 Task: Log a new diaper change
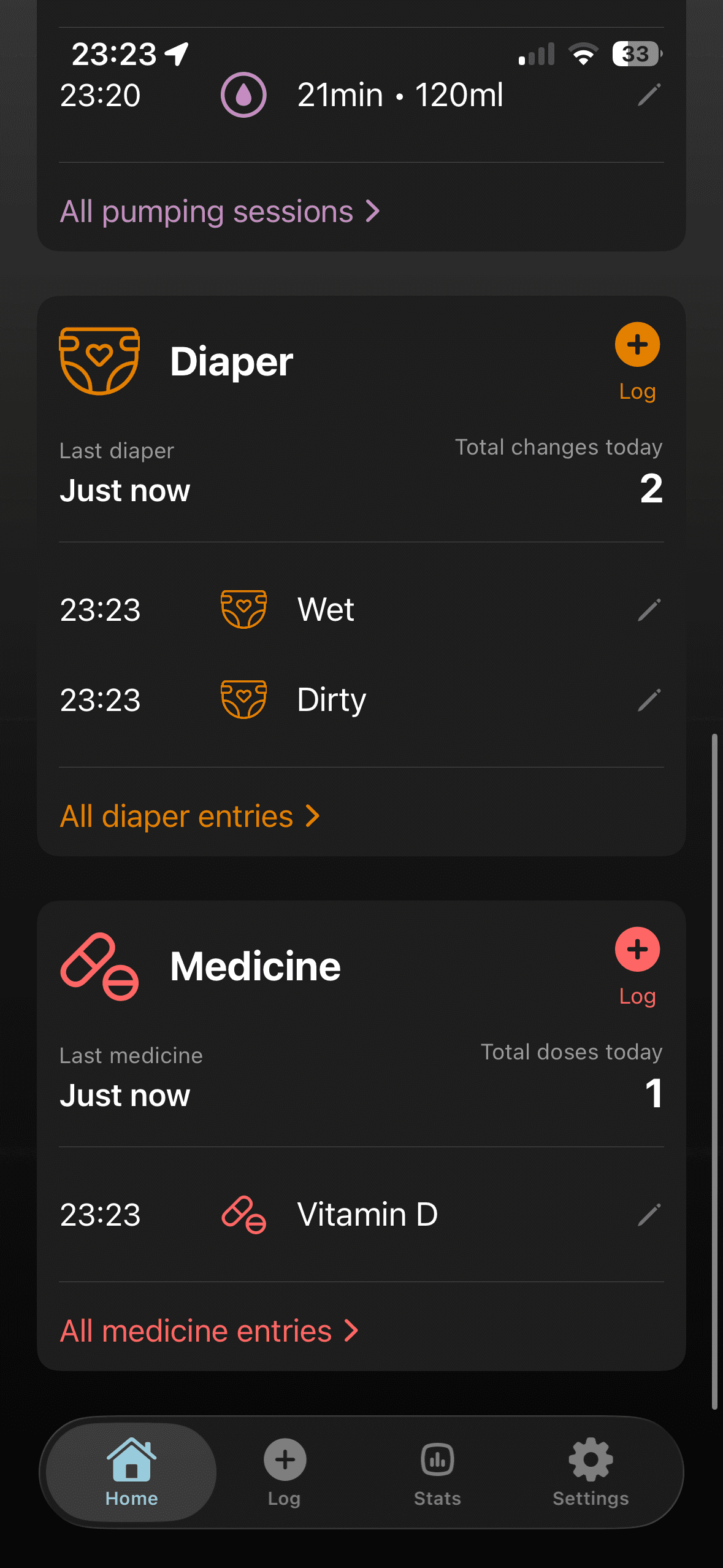click(x=637, y=344)
